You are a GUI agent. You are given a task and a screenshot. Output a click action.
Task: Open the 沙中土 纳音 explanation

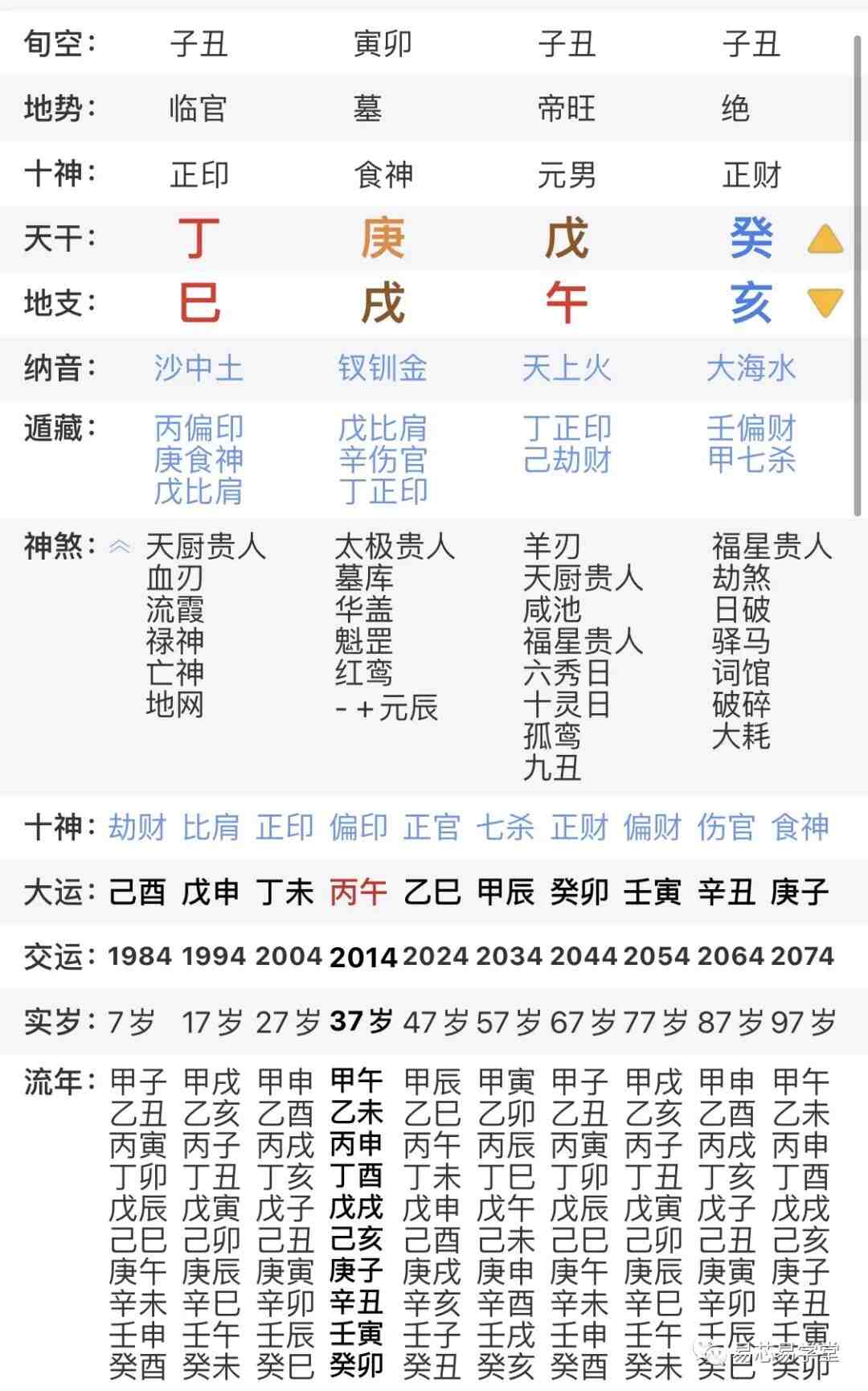point(199,368)
